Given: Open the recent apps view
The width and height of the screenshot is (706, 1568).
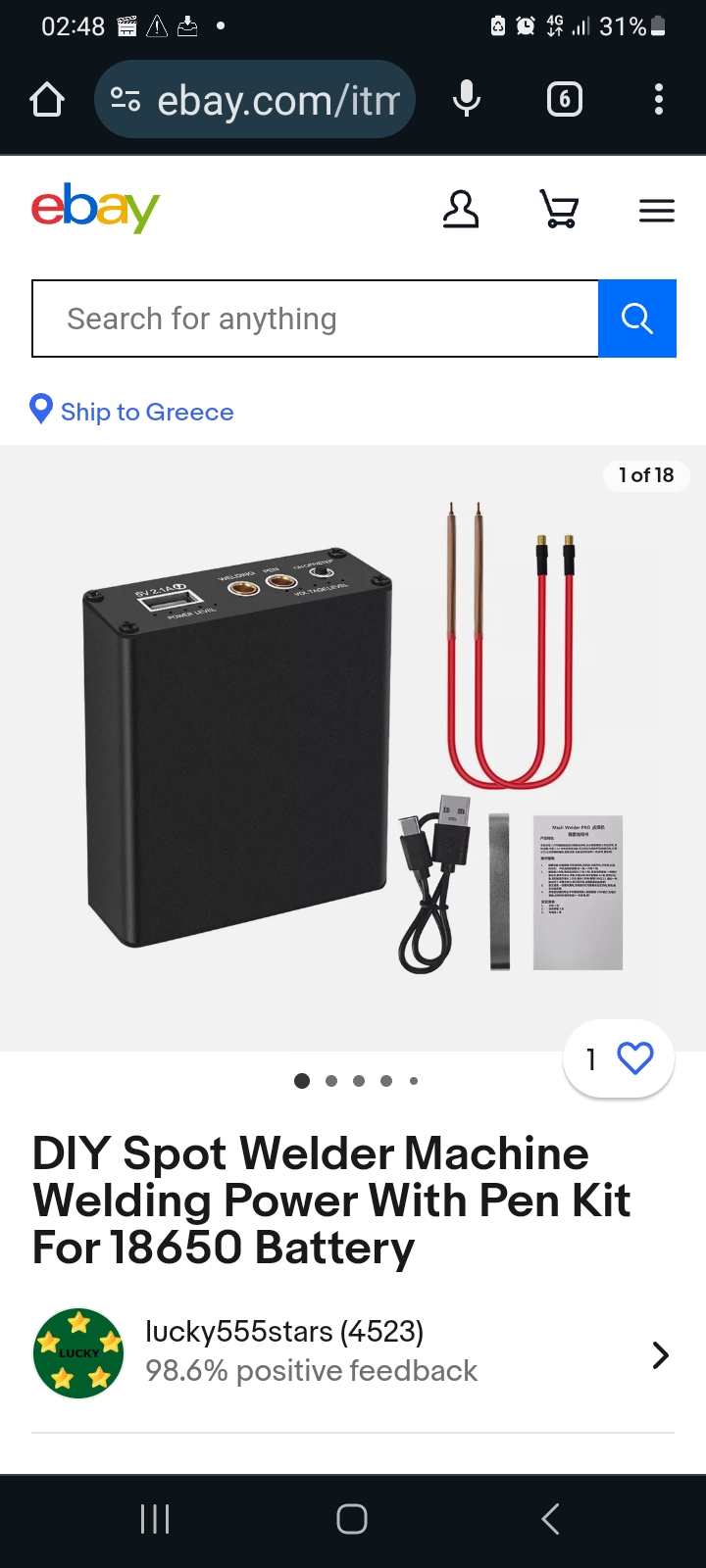Looking at the screenshot, I should (x=155, y=1519).
